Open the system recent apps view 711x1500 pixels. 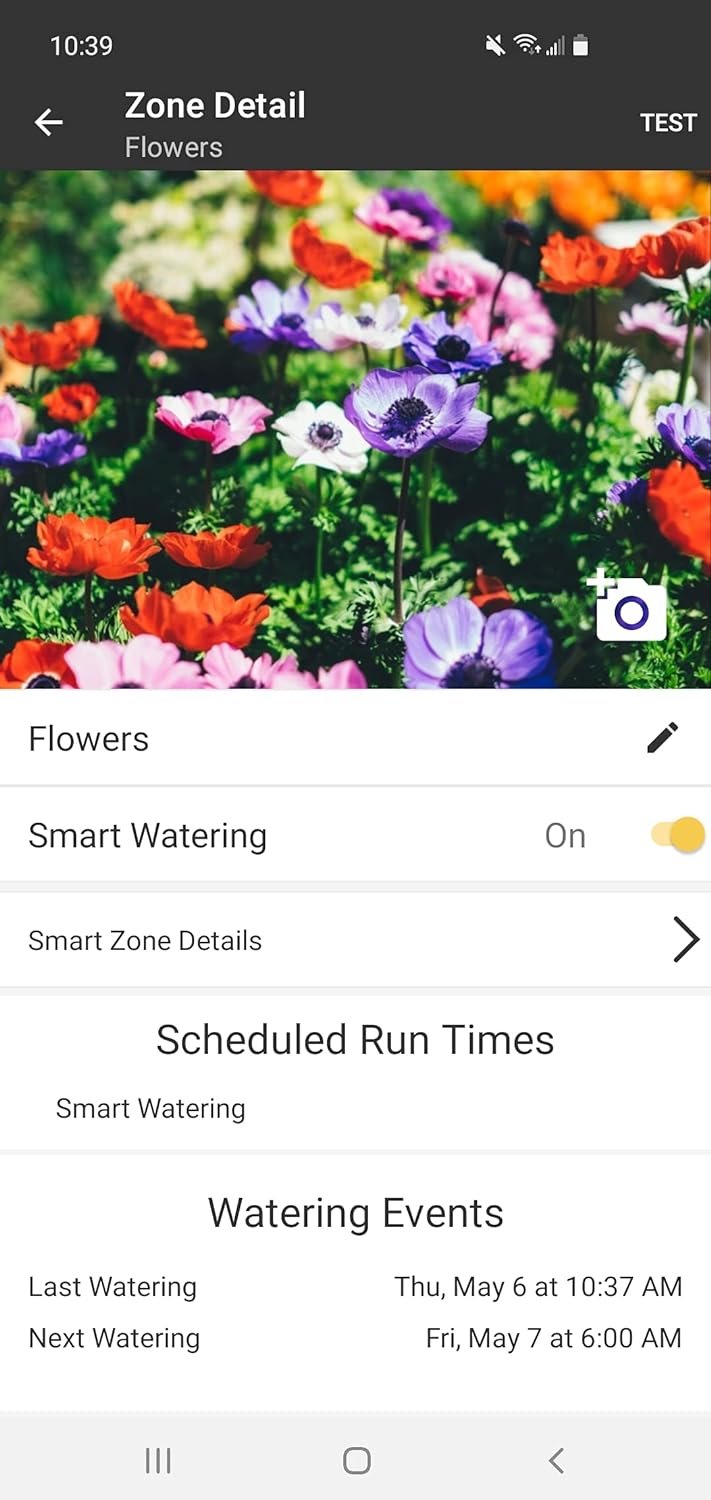click(x=158, y=1460)
